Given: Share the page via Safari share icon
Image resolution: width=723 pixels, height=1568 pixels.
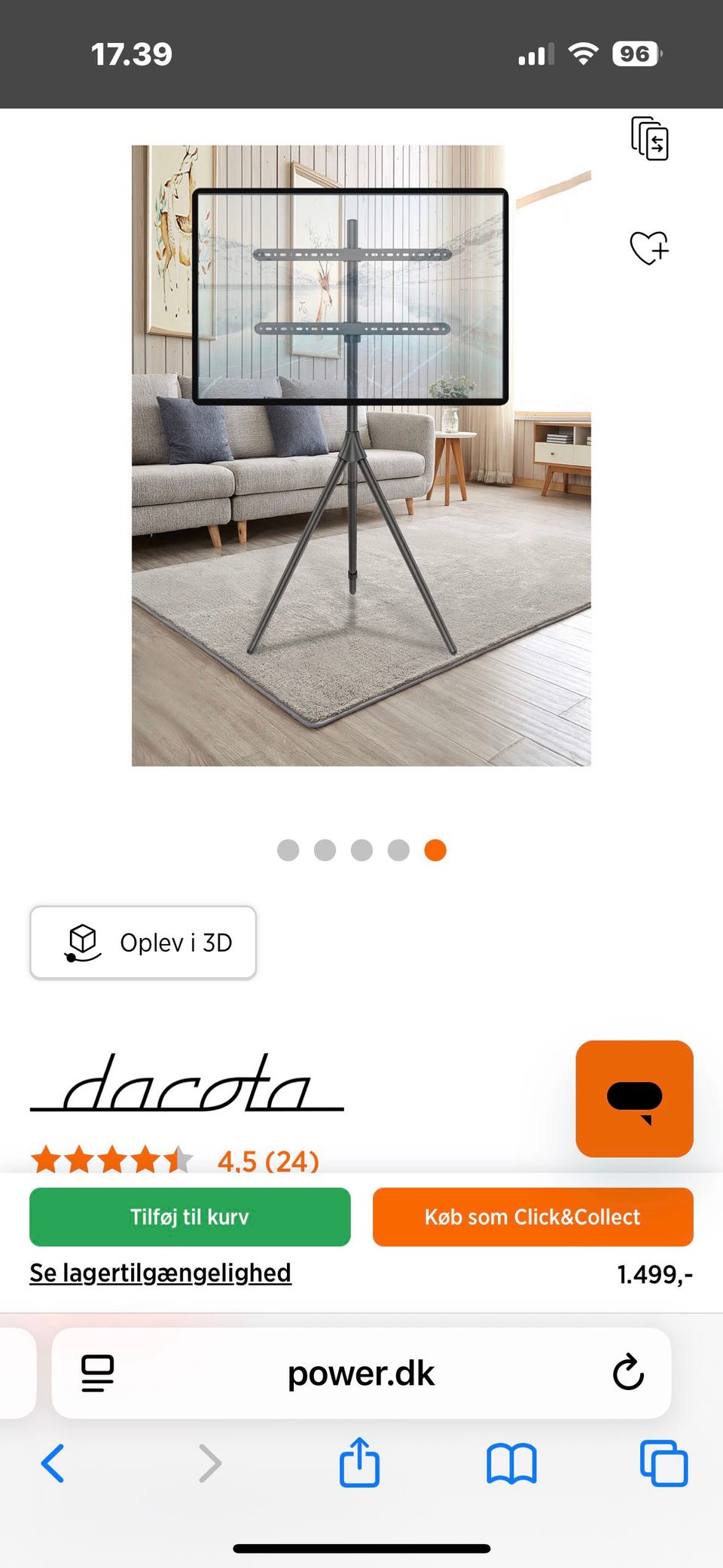Looking at the screenshot, I should pos(360,1463).
